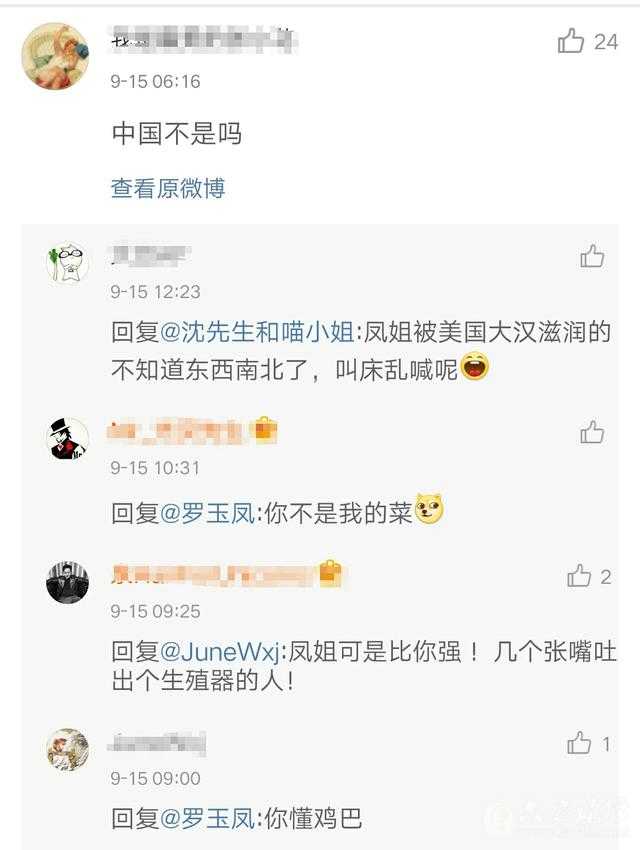
Task: View avatar of the 9-15 06:16 commenter
Action: pos(55,56)
